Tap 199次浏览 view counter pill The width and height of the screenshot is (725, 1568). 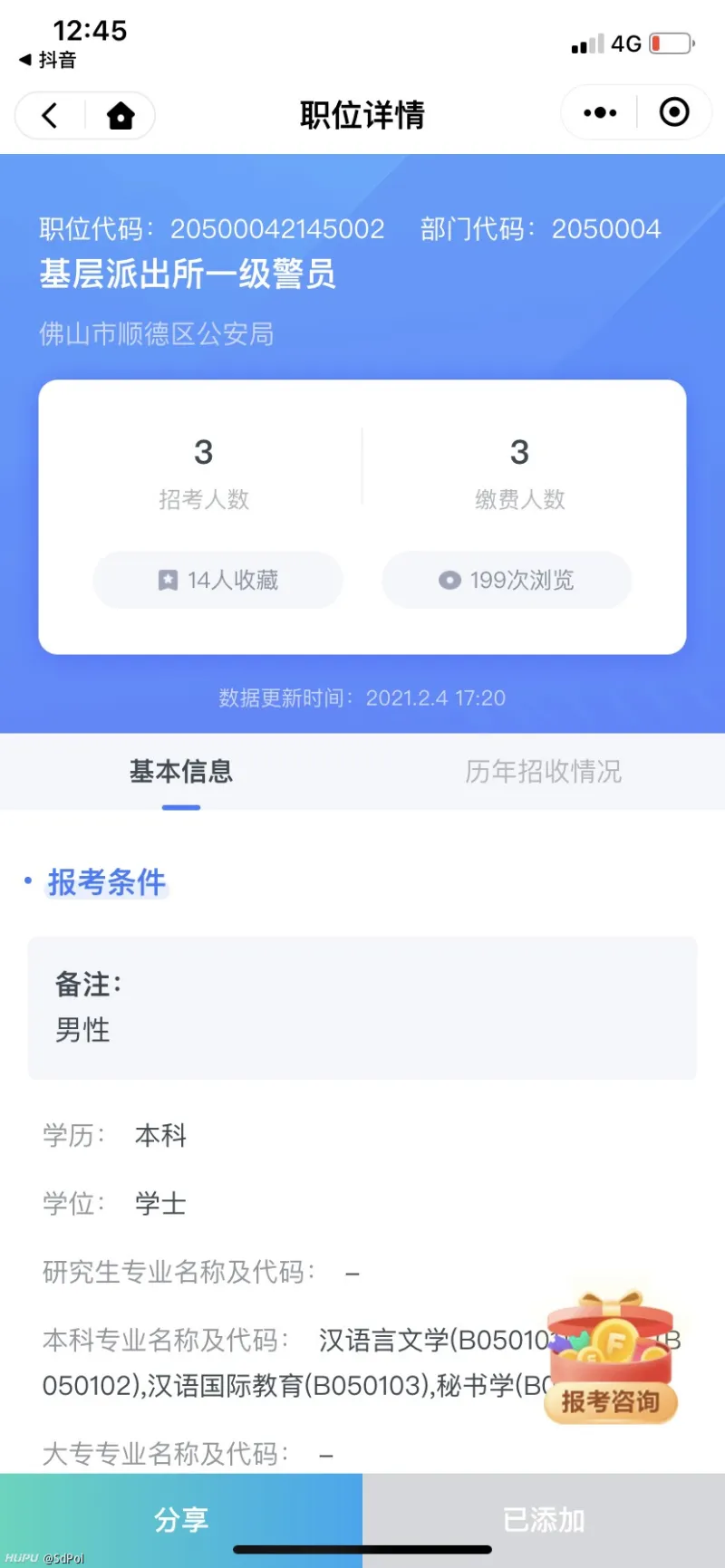pos(506,580)
